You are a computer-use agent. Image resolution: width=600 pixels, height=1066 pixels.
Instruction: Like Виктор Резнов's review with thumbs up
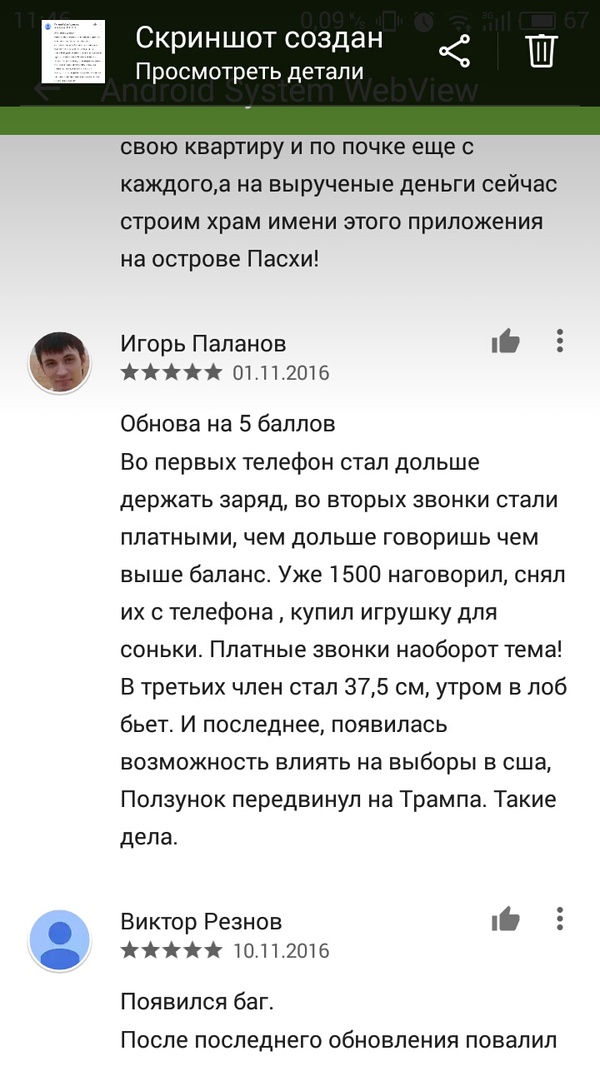(x=506, y=919)
